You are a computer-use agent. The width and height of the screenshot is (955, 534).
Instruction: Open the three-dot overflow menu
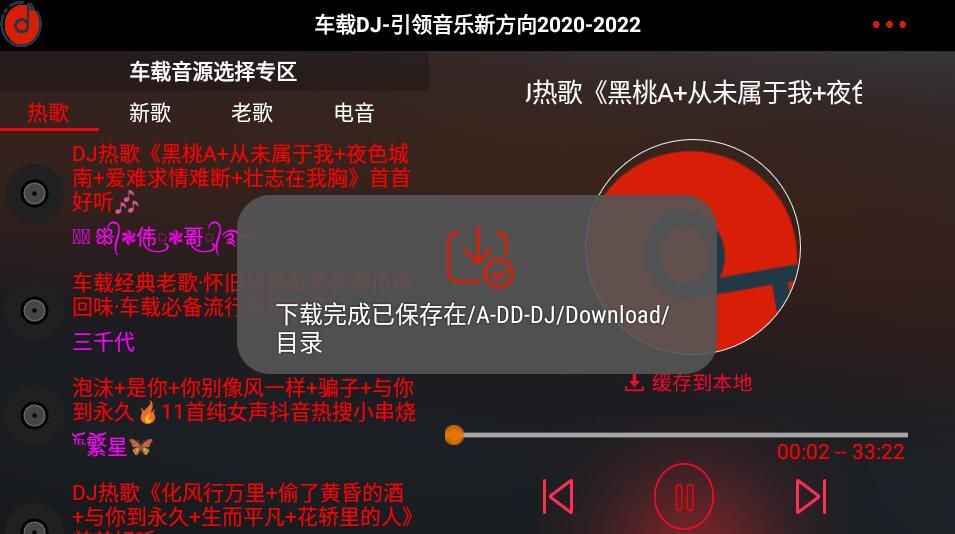point(888,25)
